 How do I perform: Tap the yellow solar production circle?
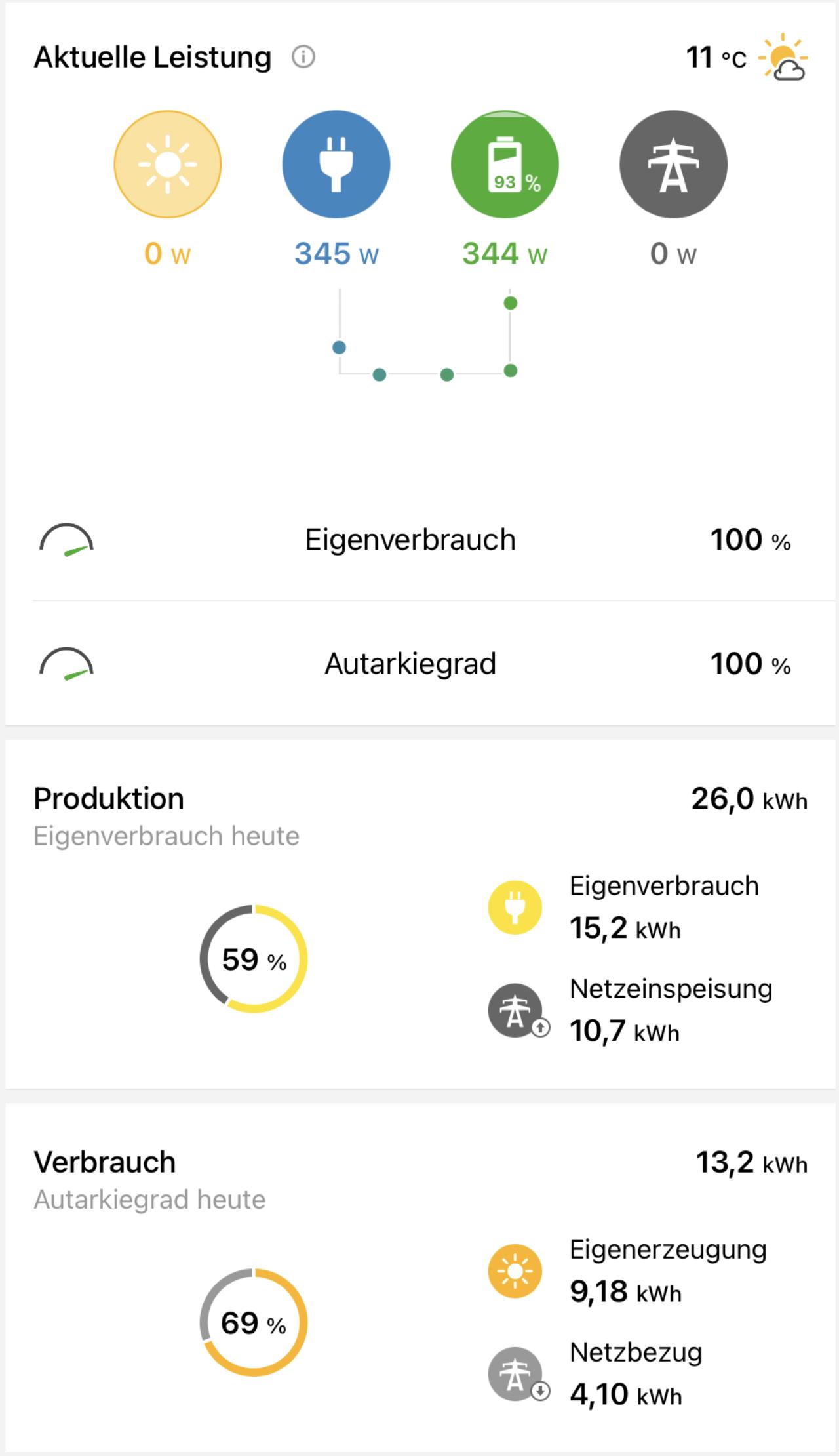[x=168, y=164]
